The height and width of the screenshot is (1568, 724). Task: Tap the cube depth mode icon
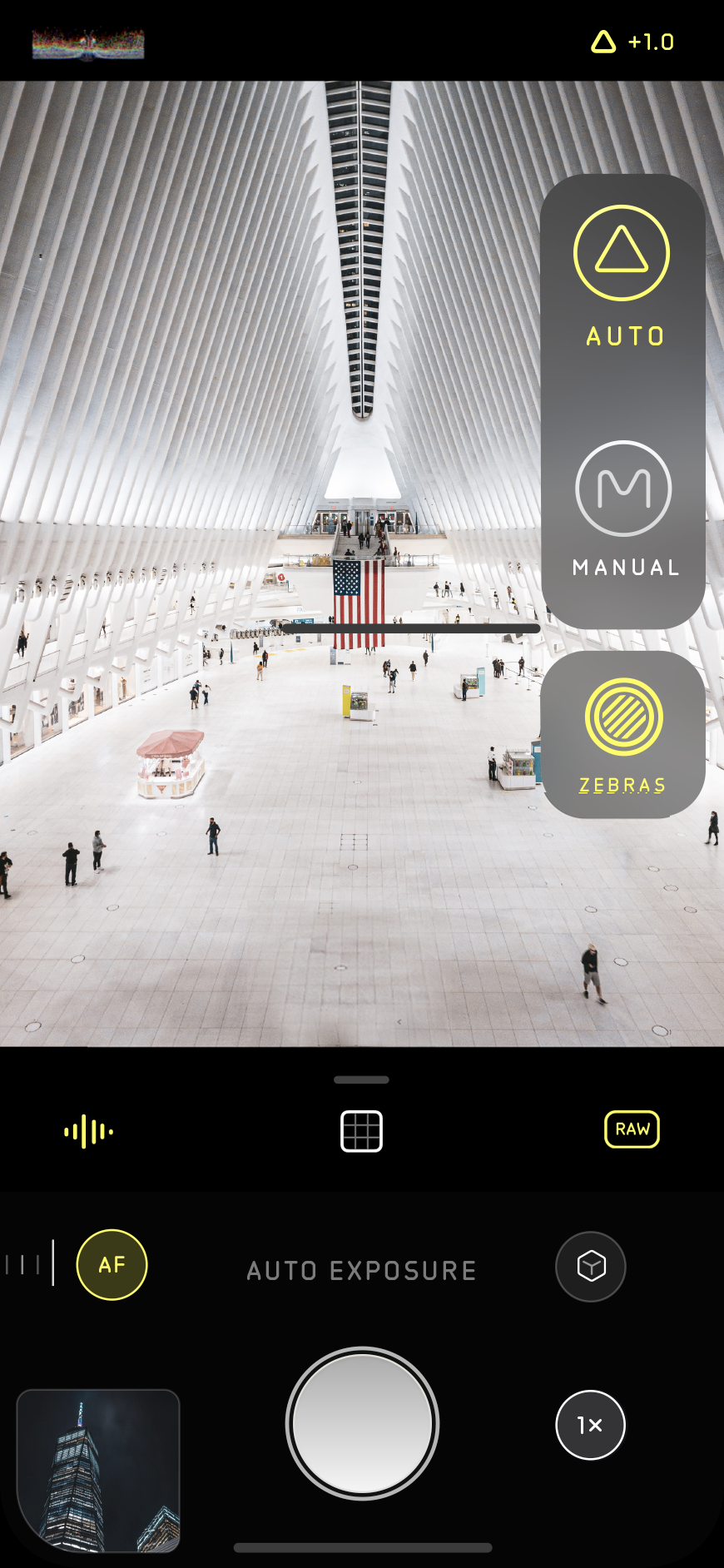point(591,1267)
